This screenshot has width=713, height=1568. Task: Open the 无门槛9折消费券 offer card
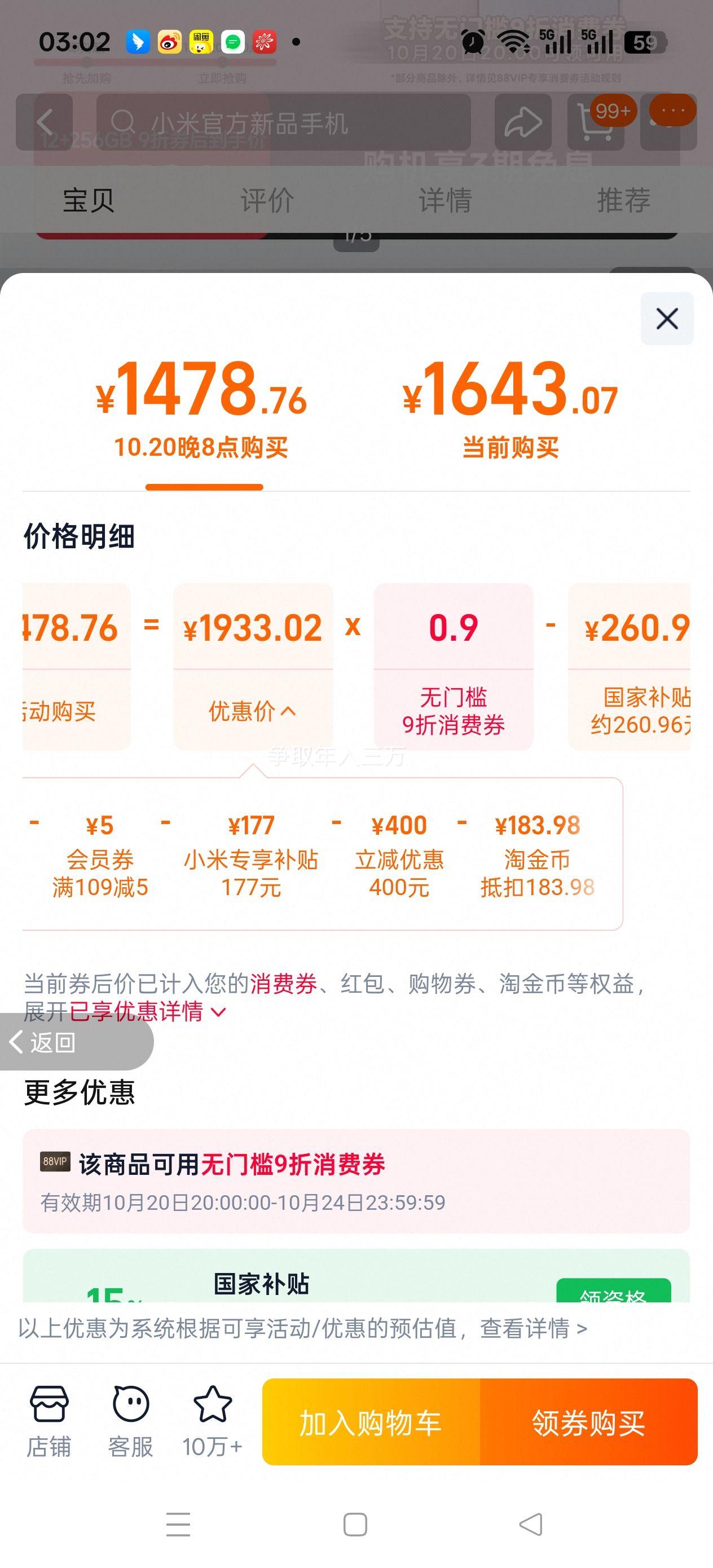pos(356,1181)
